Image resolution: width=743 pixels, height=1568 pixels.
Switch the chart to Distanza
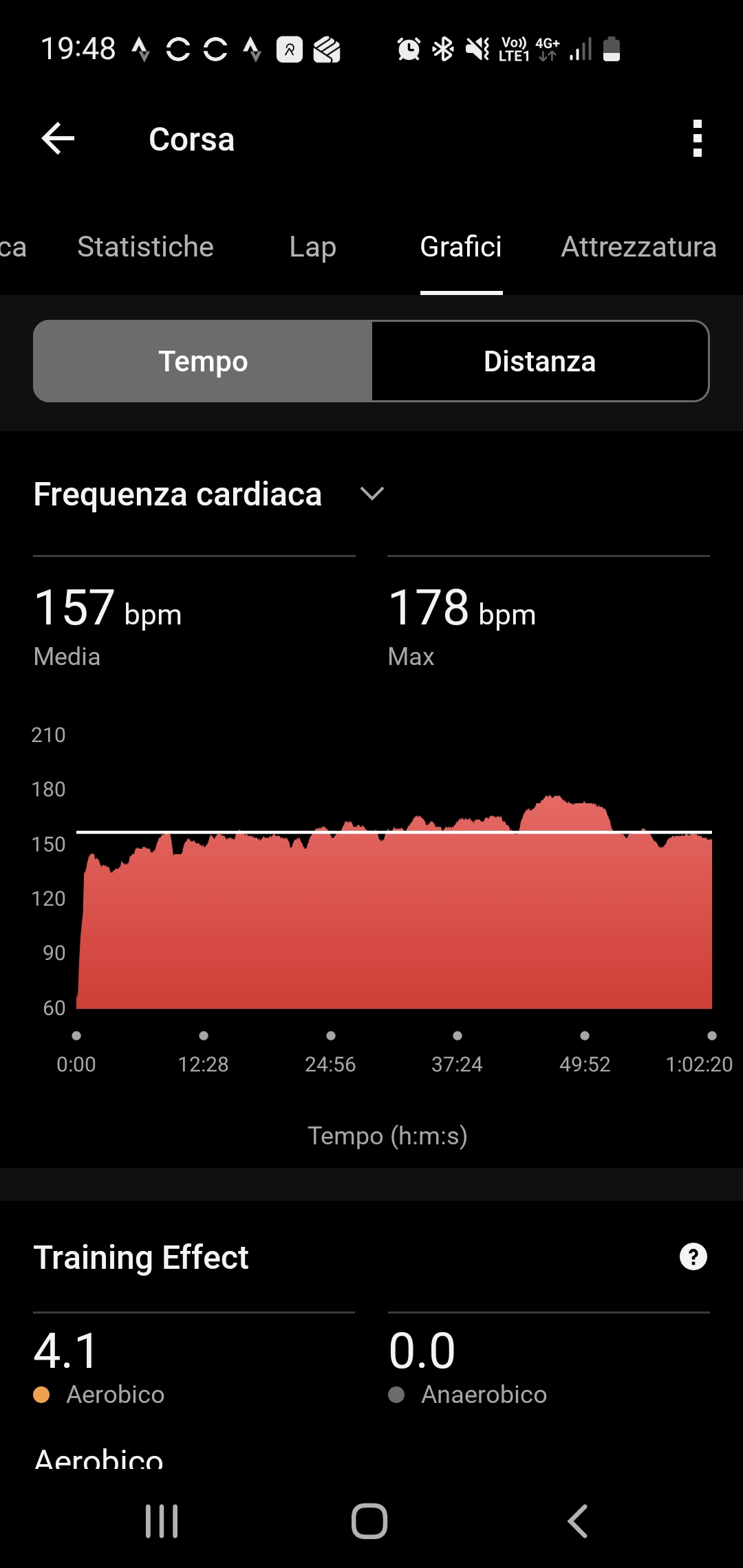[x=540, y=361]
